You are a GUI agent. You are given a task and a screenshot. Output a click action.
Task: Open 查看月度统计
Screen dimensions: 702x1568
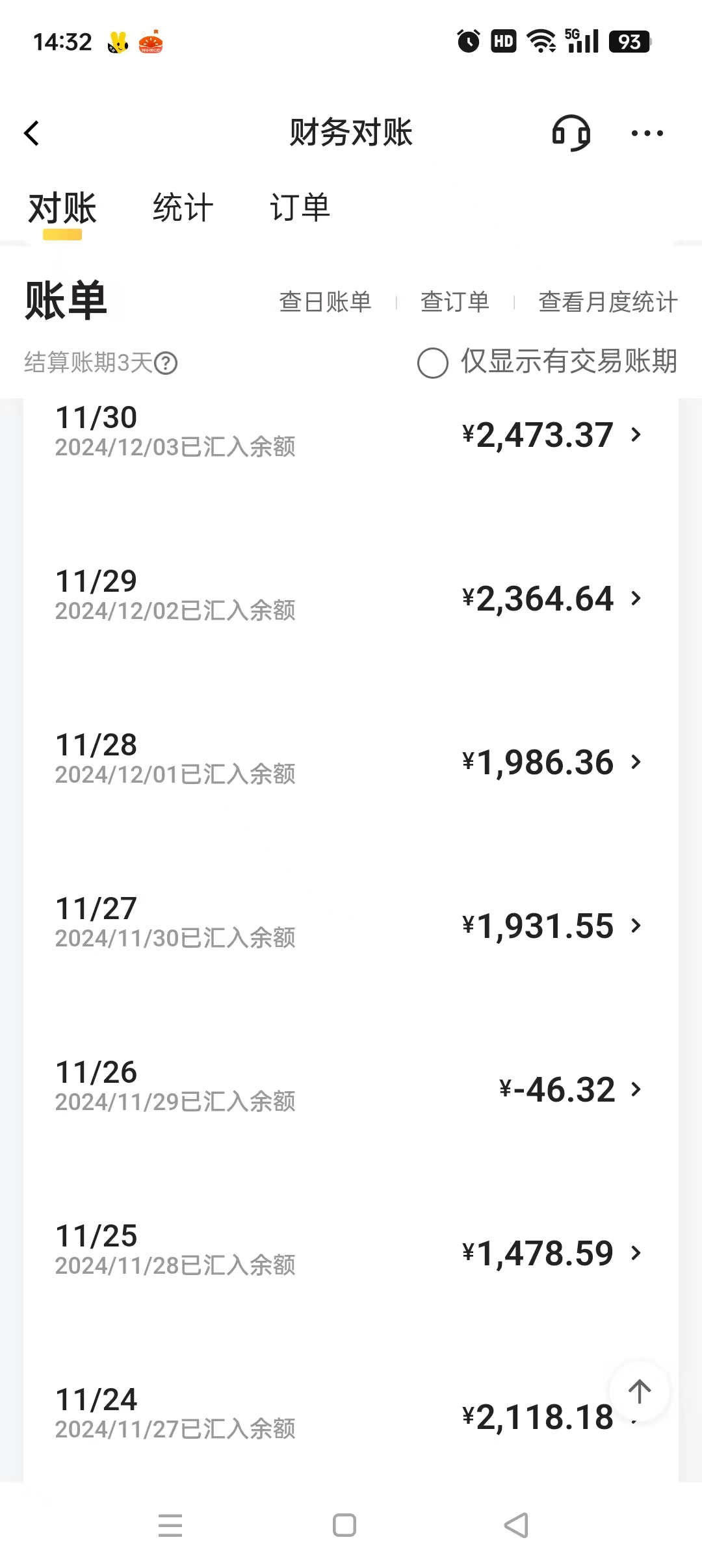point(608,302)
